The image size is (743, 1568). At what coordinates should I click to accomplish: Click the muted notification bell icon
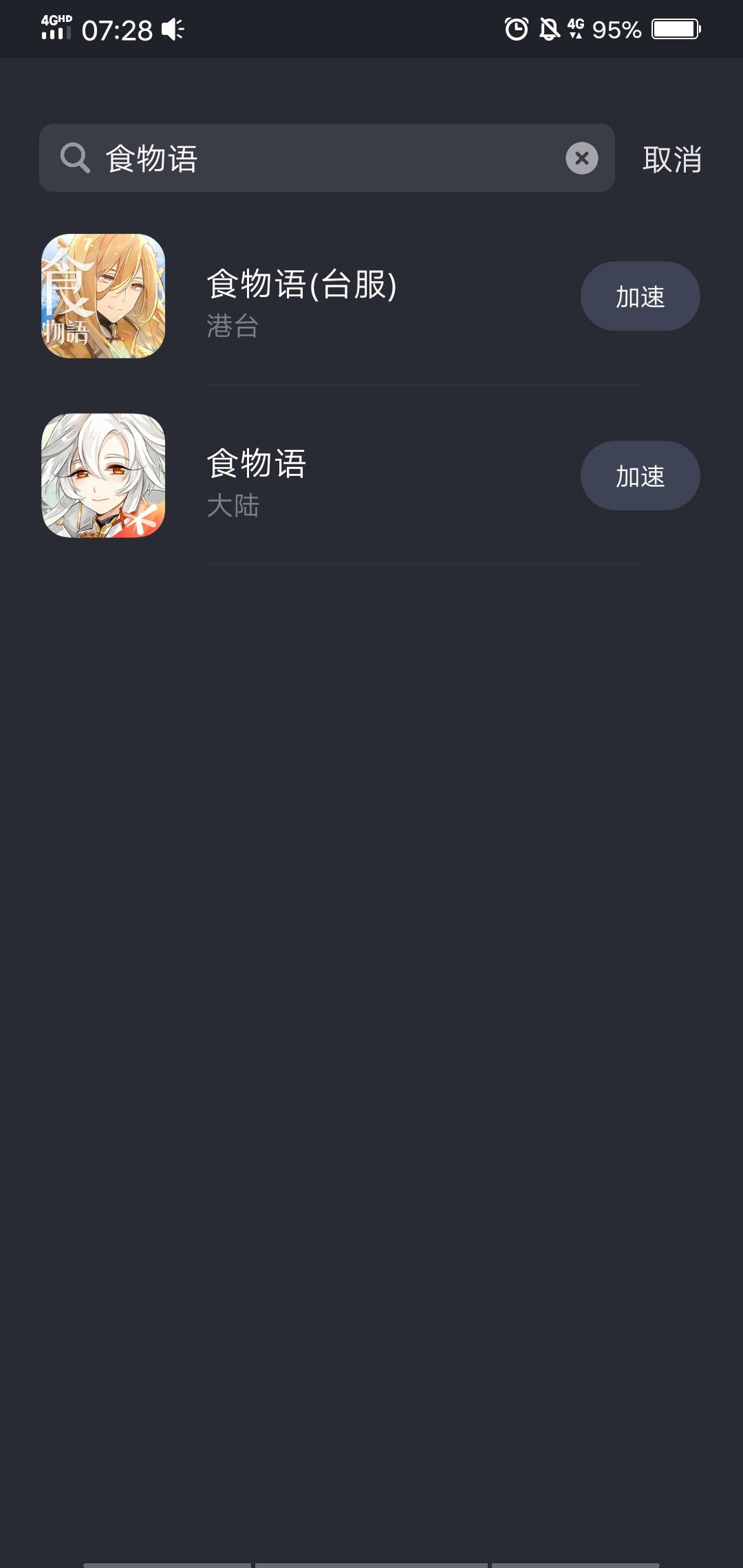click(x=548, y=28)
